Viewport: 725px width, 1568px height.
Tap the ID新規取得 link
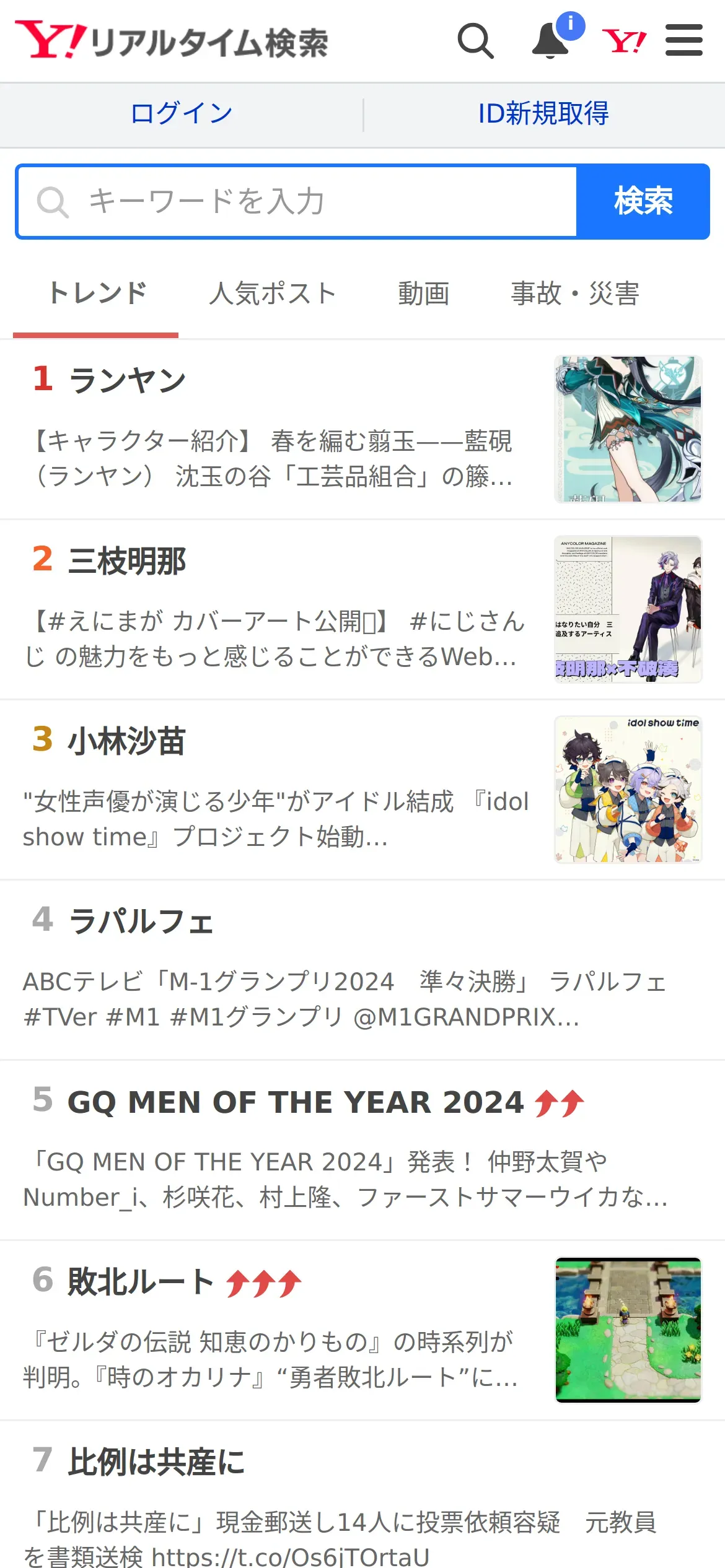[543, 114]
